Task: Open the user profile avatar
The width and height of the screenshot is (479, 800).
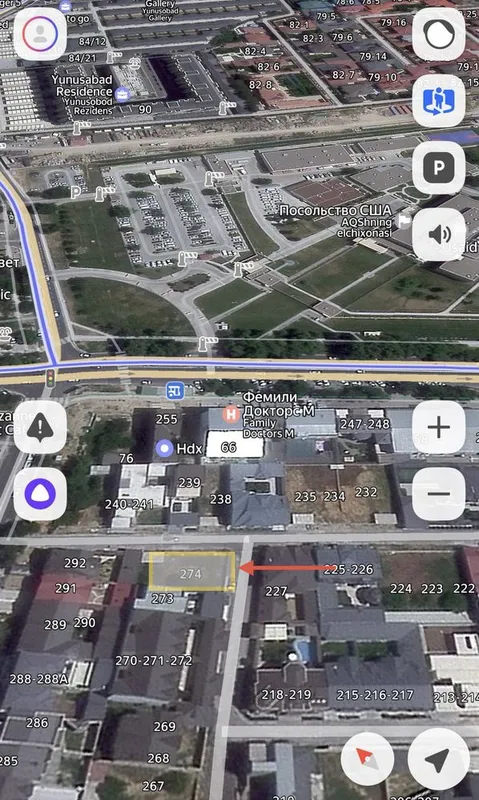Action: coord(40,34)
